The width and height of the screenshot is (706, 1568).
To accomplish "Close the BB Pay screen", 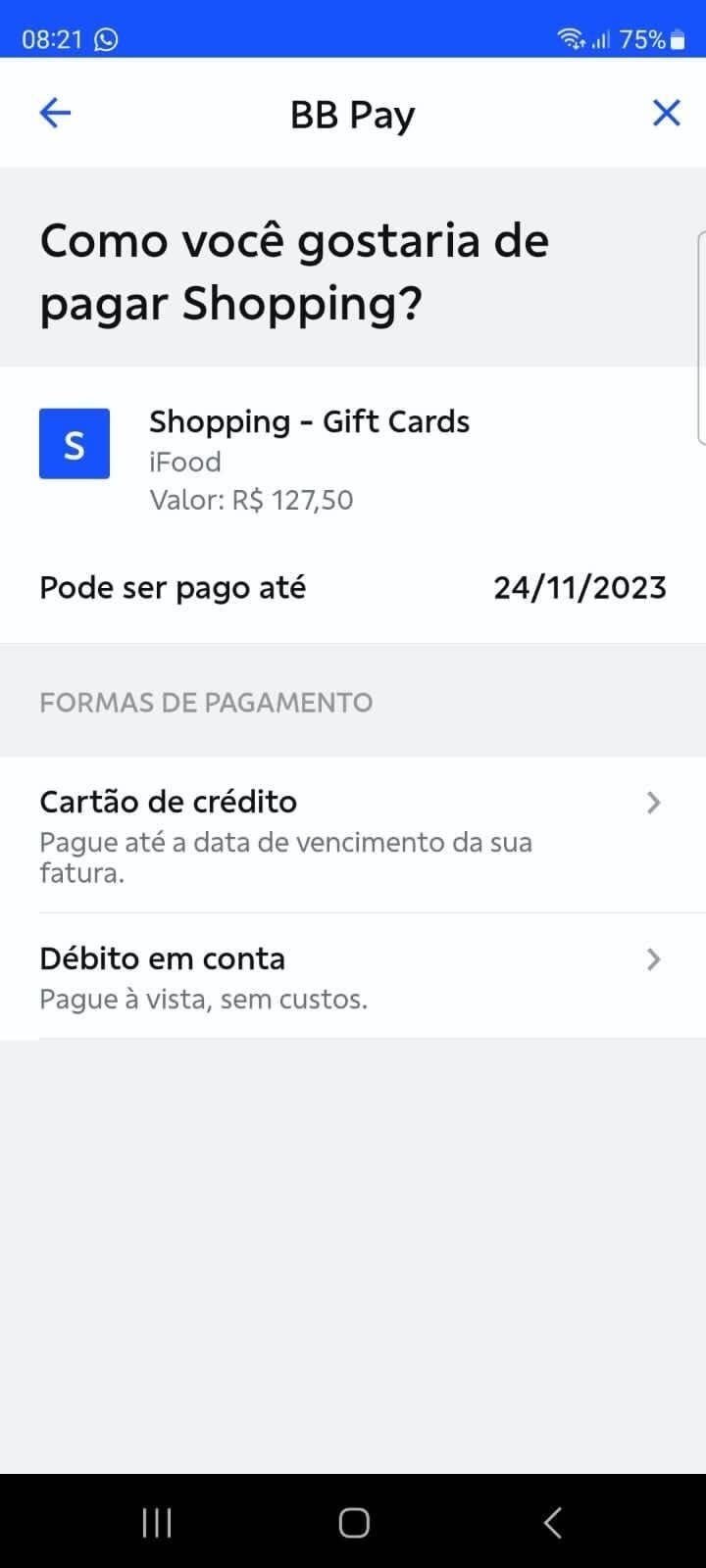I will pyautogui.click(x=667, y=114).
